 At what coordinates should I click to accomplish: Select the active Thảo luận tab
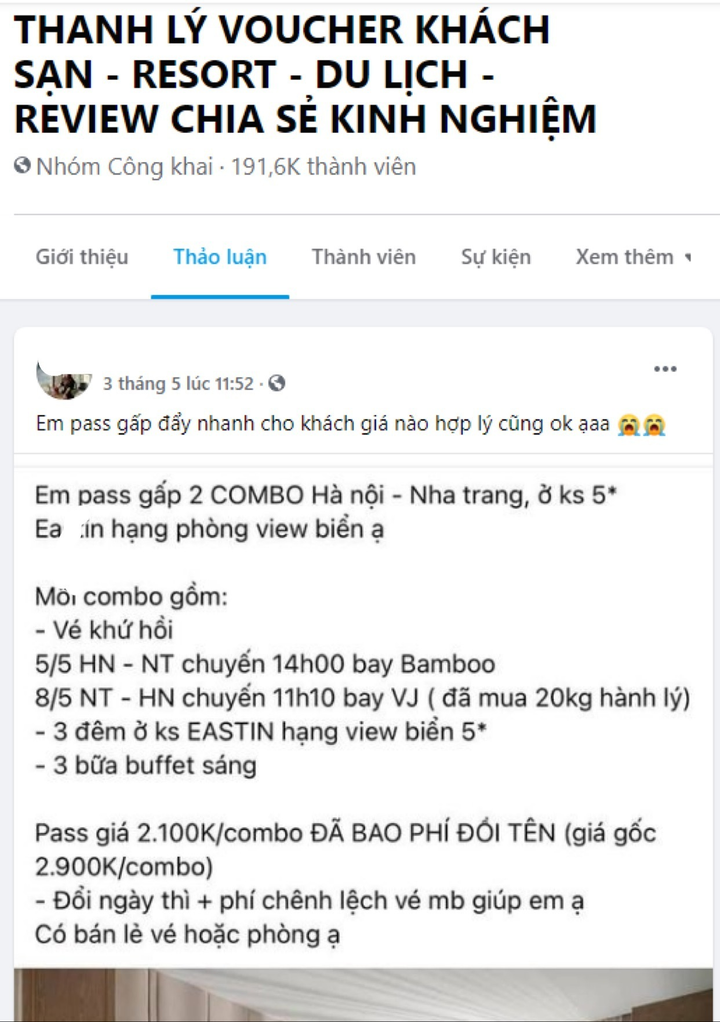point(222,257)
